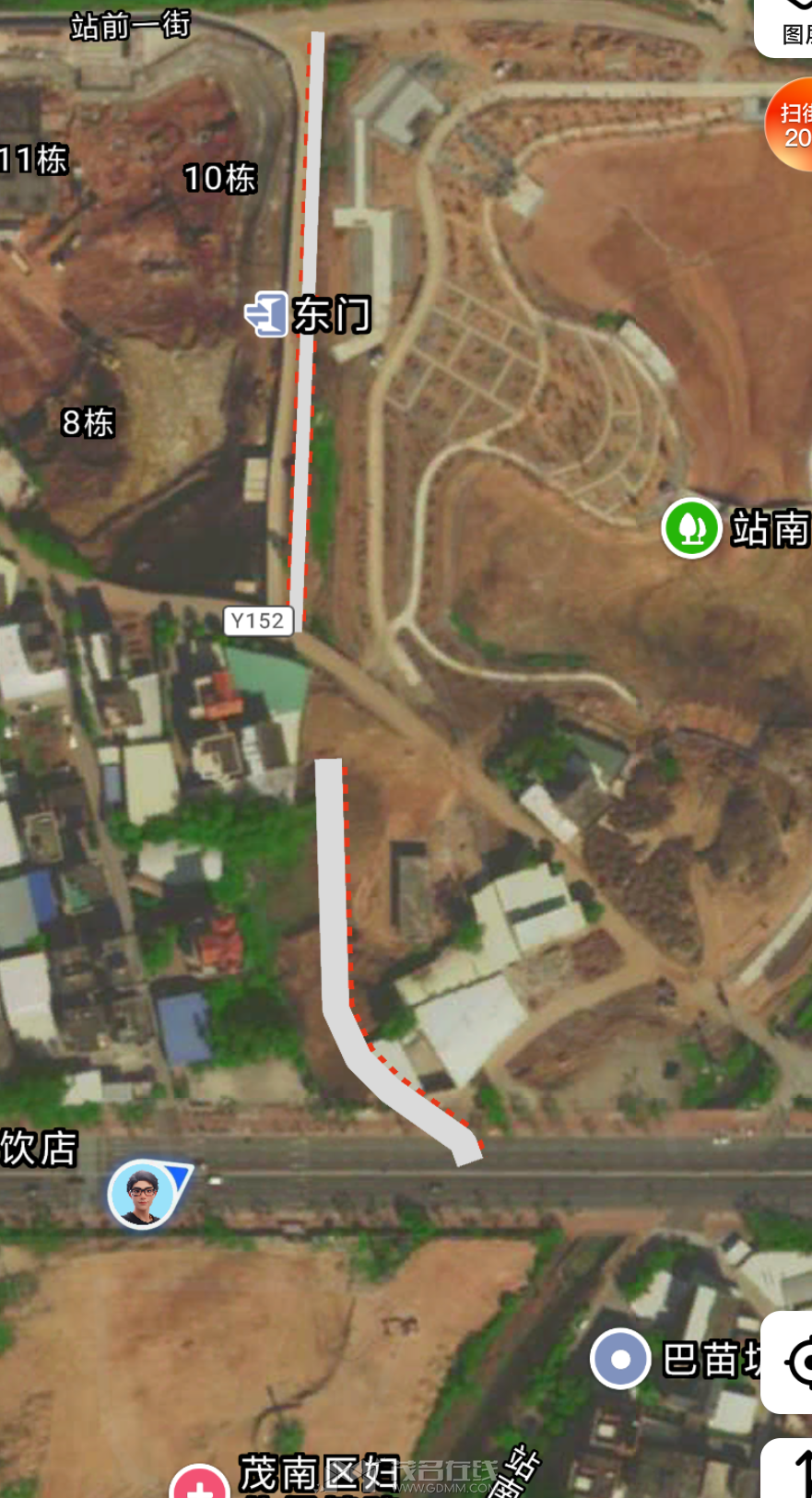Tap my avatar location marker

click(142, 1194)
